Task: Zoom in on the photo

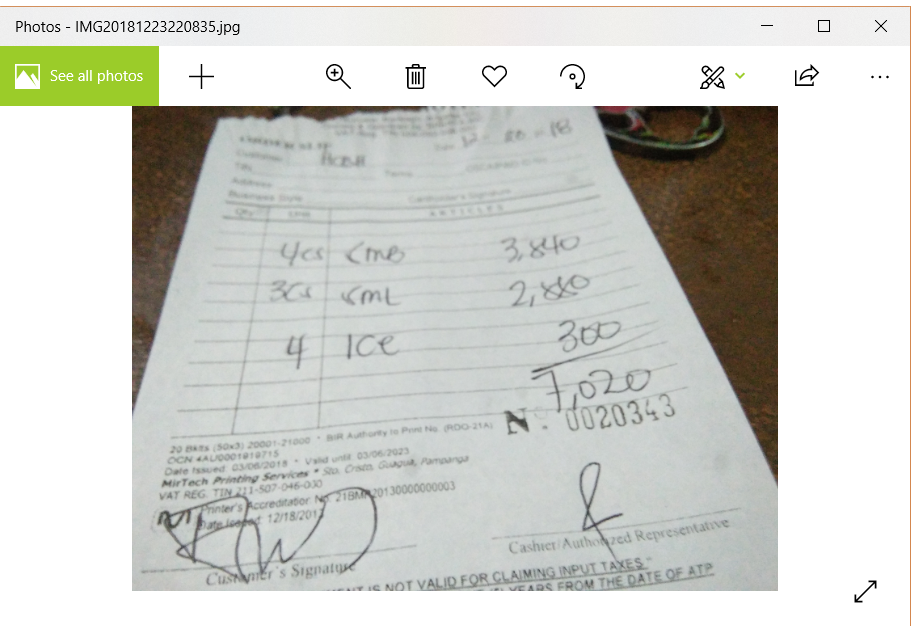Action: (x=339, y=76)
